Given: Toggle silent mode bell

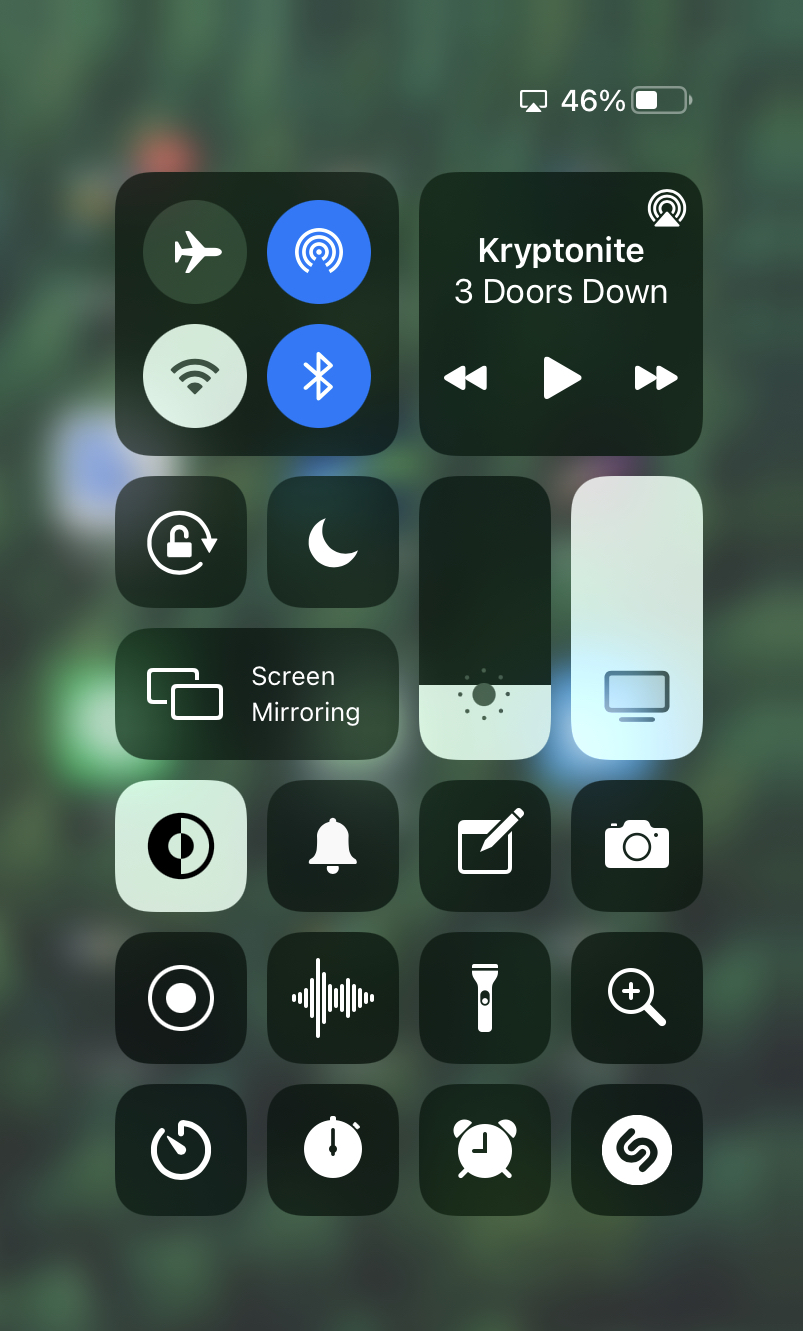Looking at the screenshot, I should (333, 846).
